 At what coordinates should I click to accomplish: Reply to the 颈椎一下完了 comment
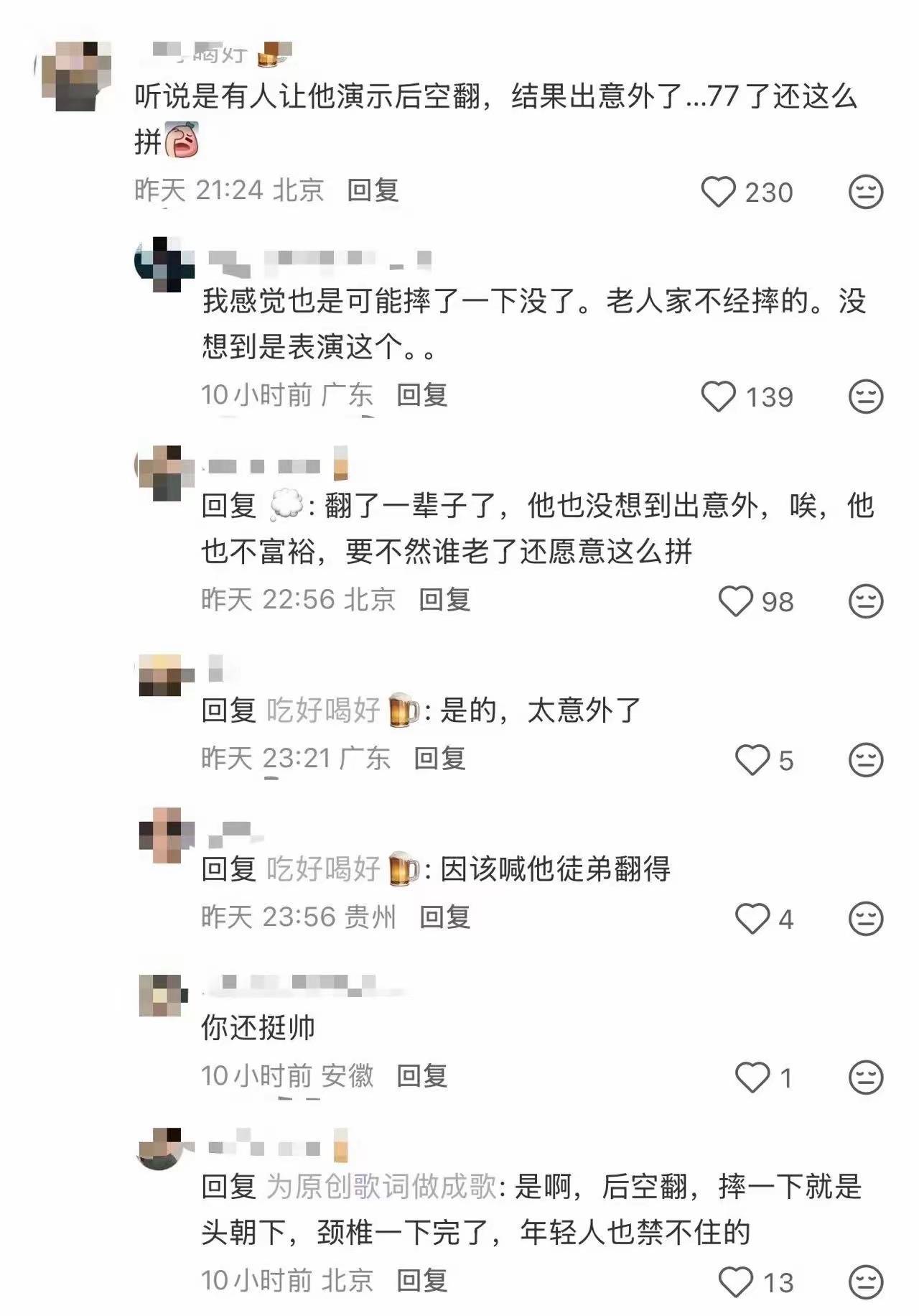[422, 1281]
